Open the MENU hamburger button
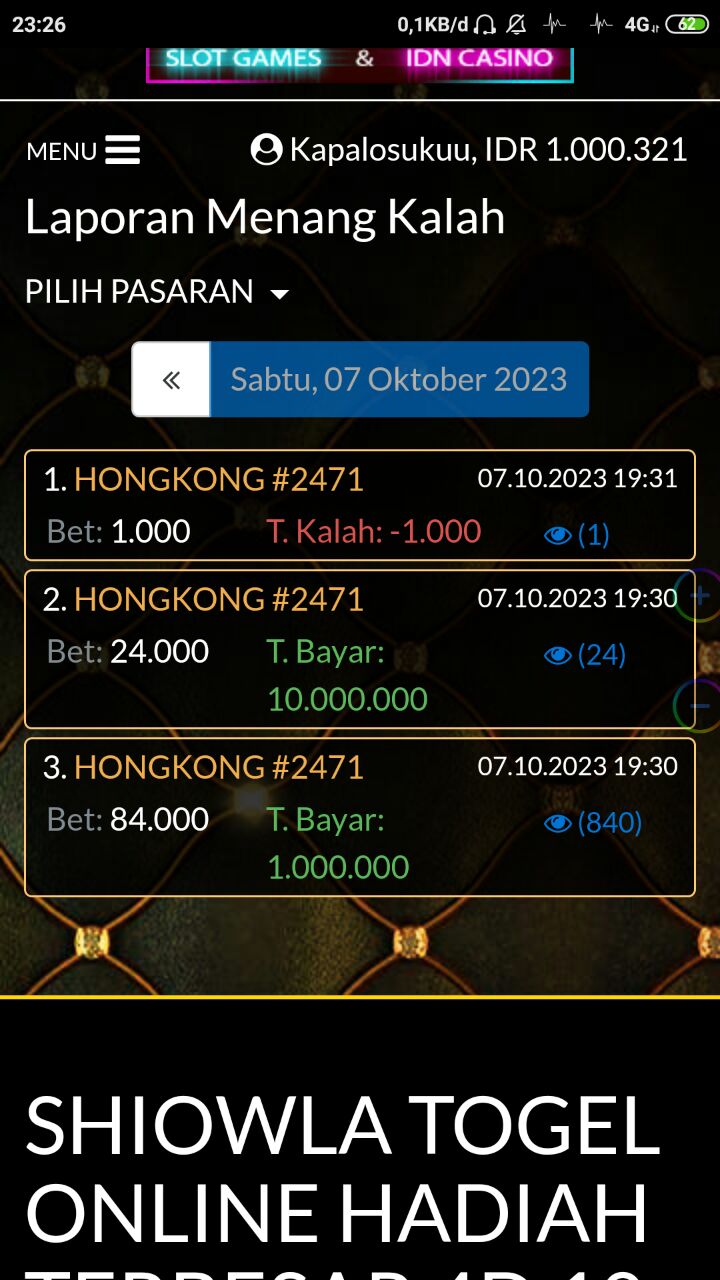The image size is (720, 1280). click(x=84, y=151)
